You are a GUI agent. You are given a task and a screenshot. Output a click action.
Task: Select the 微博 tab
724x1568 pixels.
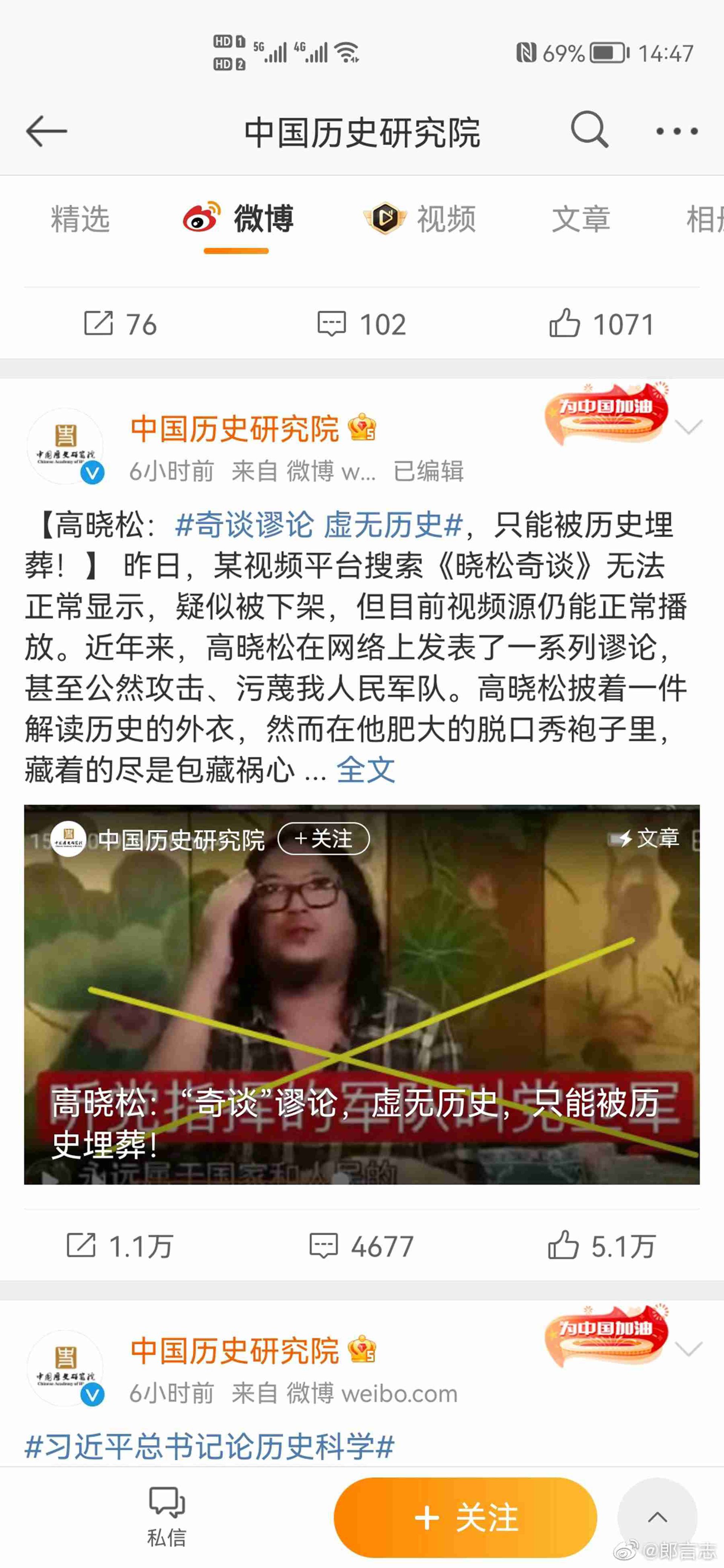point(239,219)
